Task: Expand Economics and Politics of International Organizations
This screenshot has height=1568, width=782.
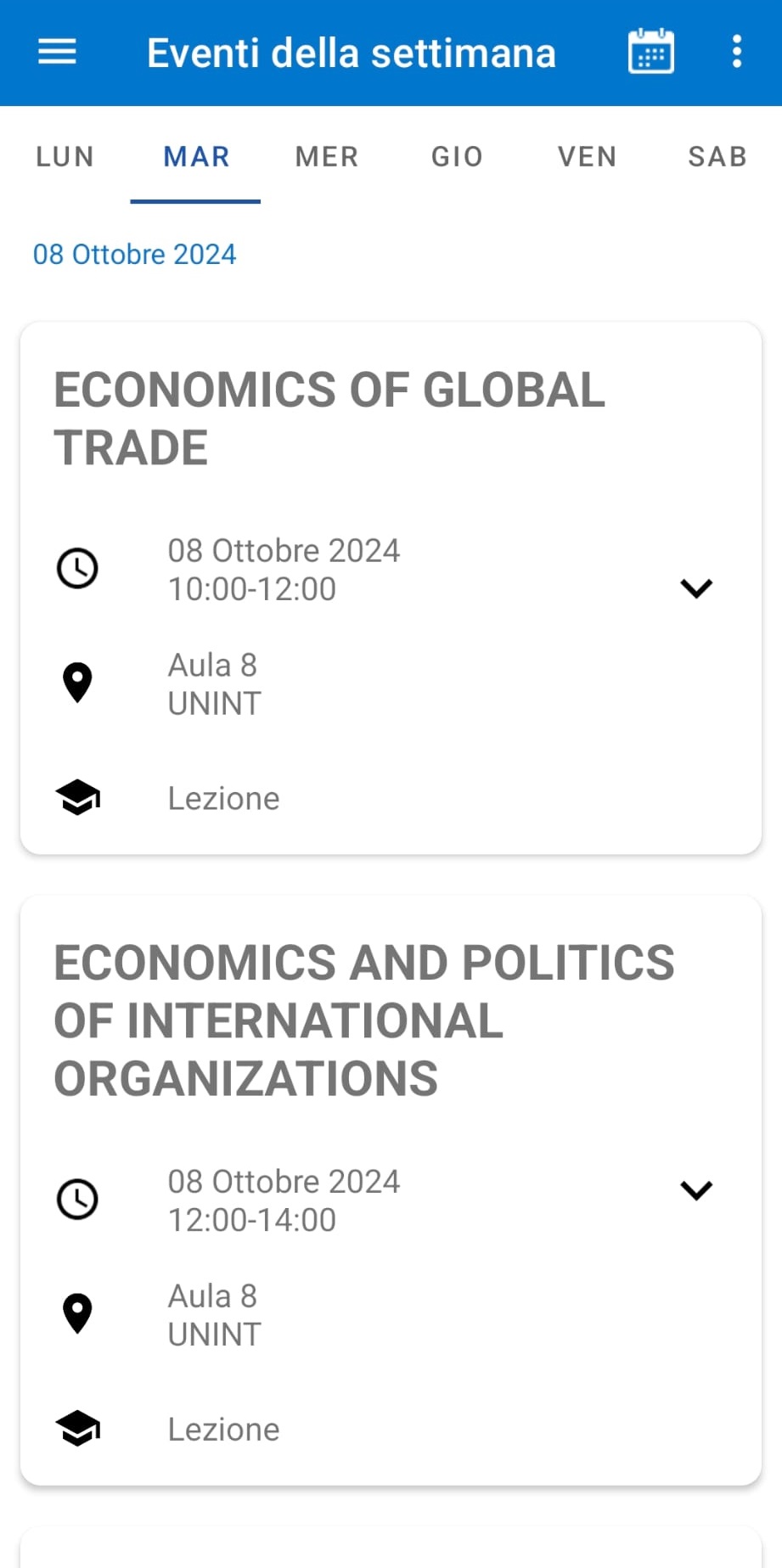Action: click(x=696, y=1190)
